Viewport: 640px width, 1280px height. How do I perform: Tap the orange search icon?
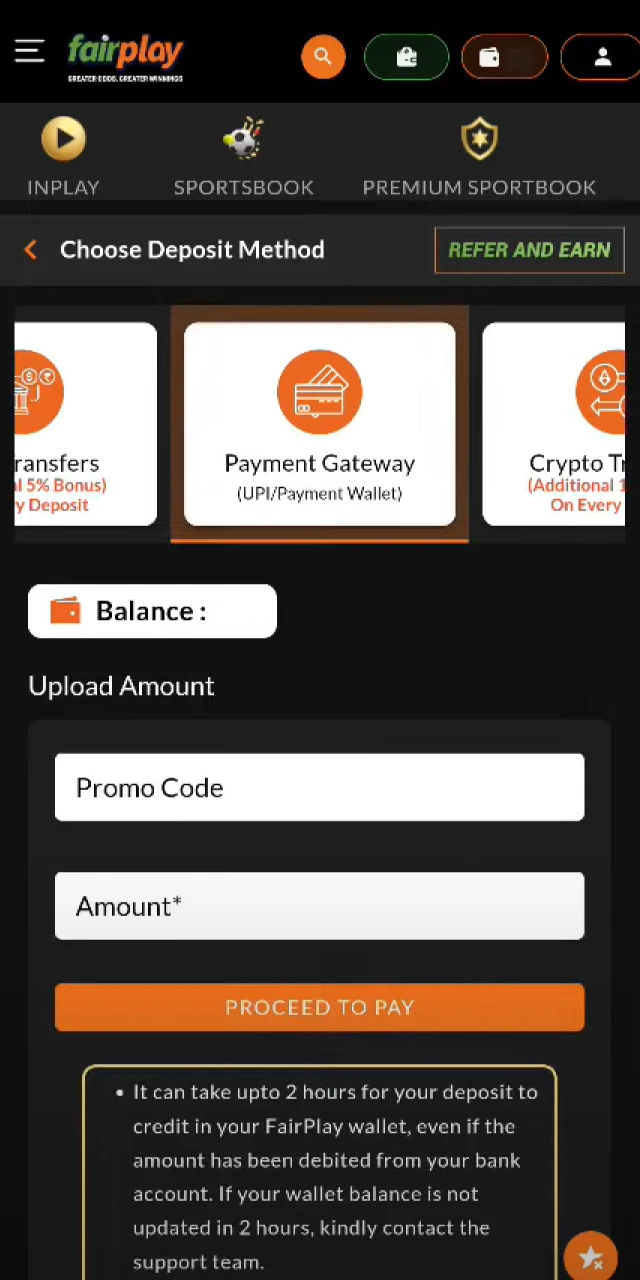[323, 57]
